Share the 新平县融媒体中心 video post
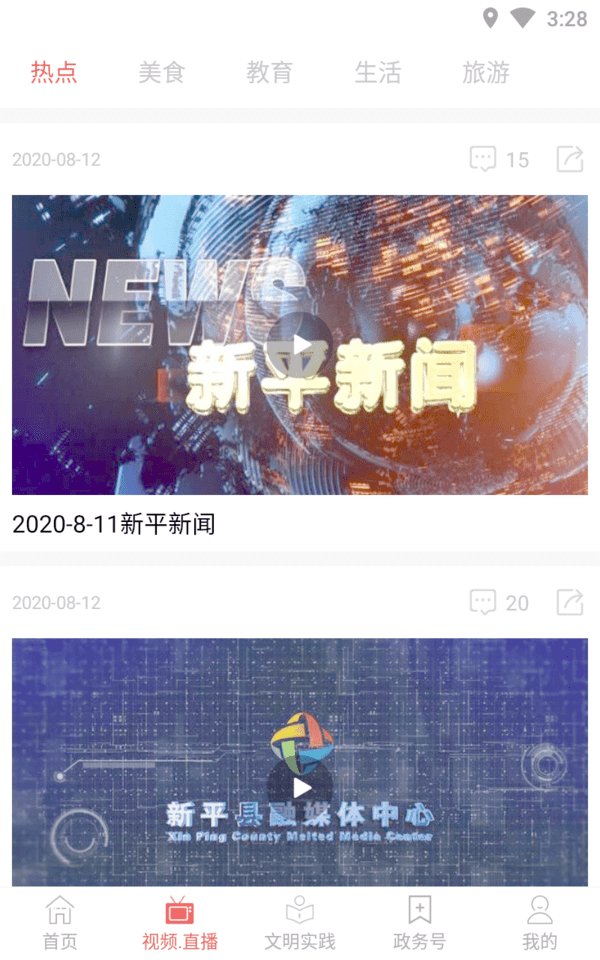 click(570, 602)
